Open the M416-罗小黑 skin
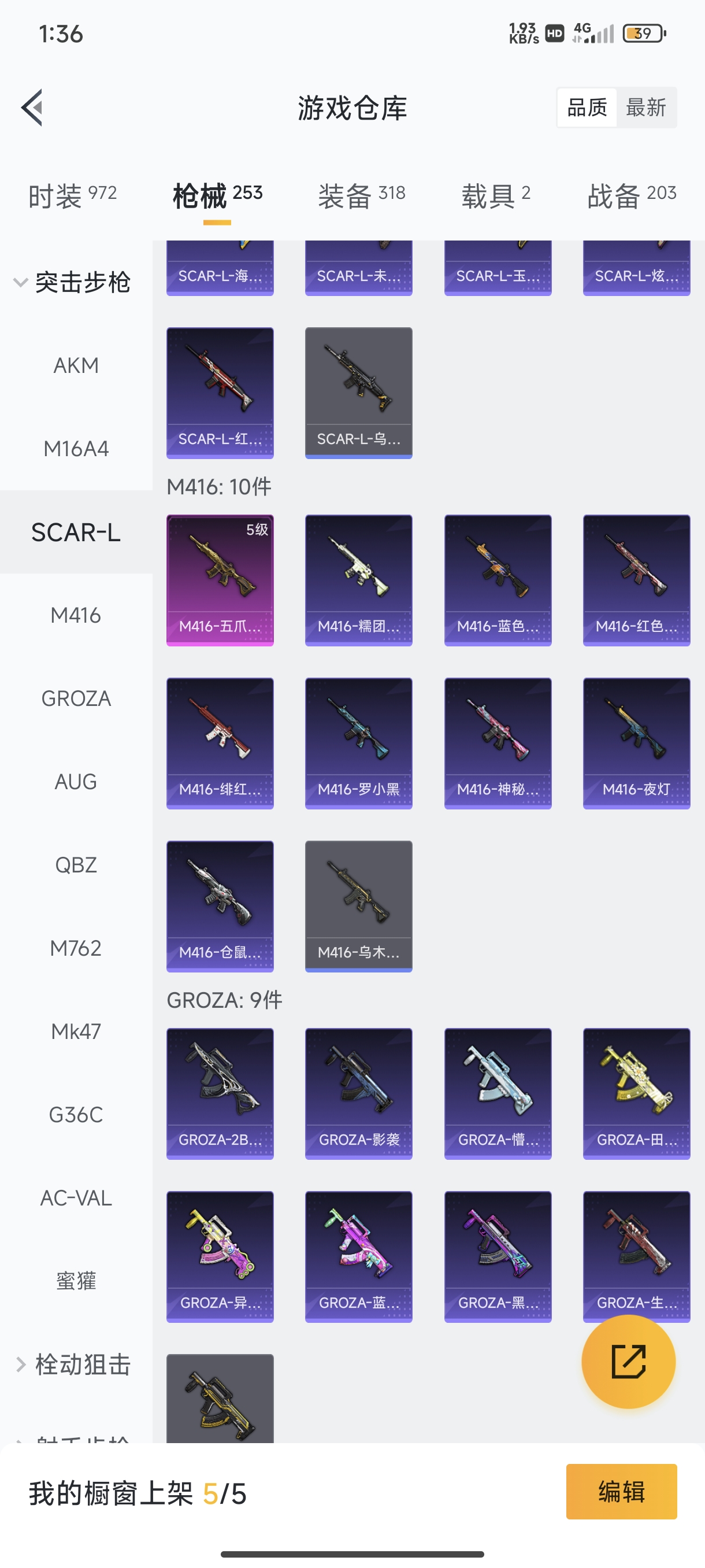The image size is (705, 1568). click(358, 743)
